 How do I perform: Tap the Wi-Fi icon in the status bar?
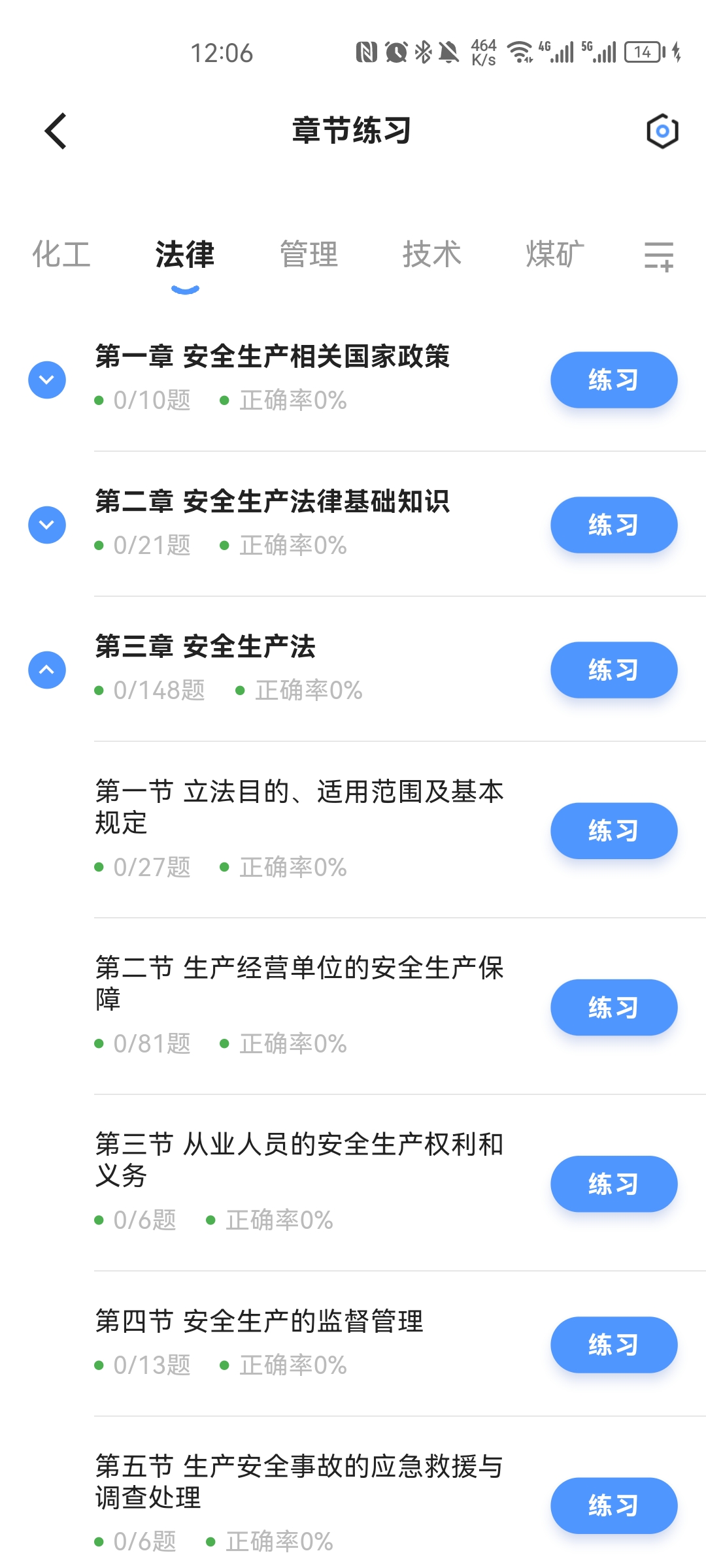pyautogui.click(x=520, y=51)
